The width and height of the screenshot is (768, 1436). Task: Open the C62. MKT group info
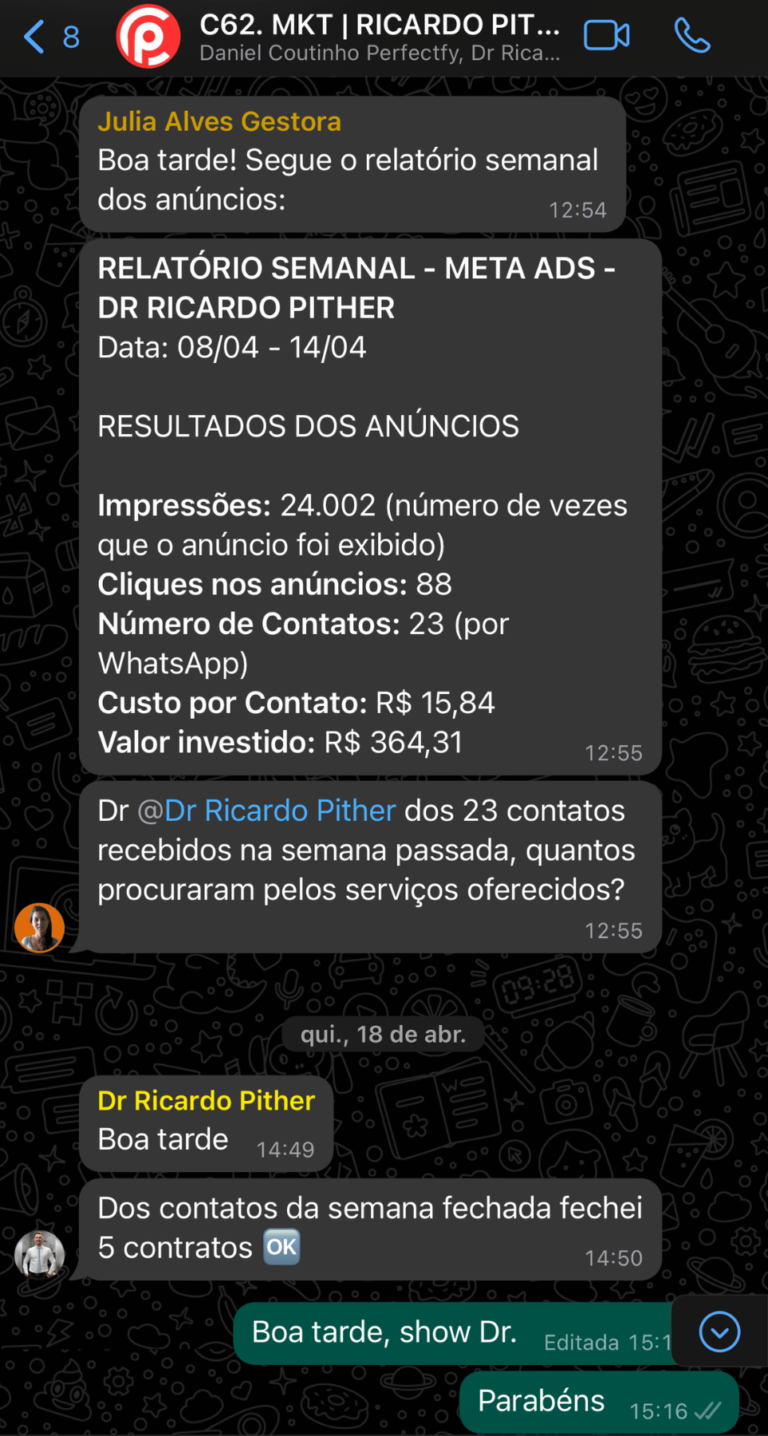pos(380,36)
